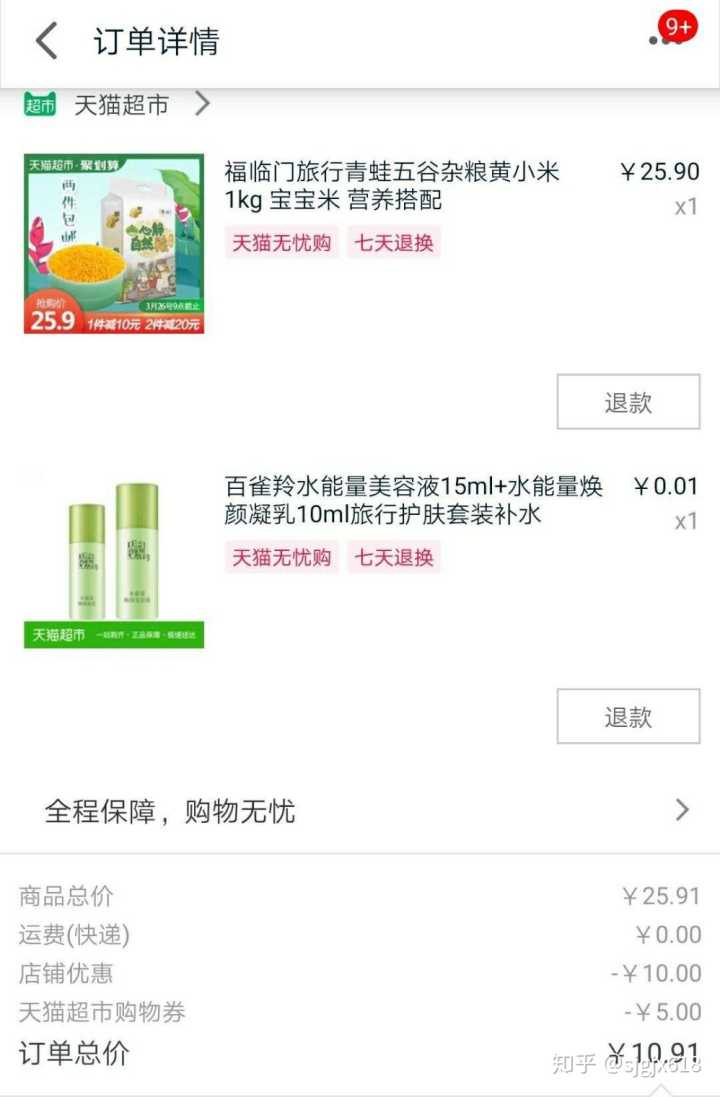720x1097 pixels.
Task: Expand 全程保障，购物无忧 details
Action: coord(360,810)
